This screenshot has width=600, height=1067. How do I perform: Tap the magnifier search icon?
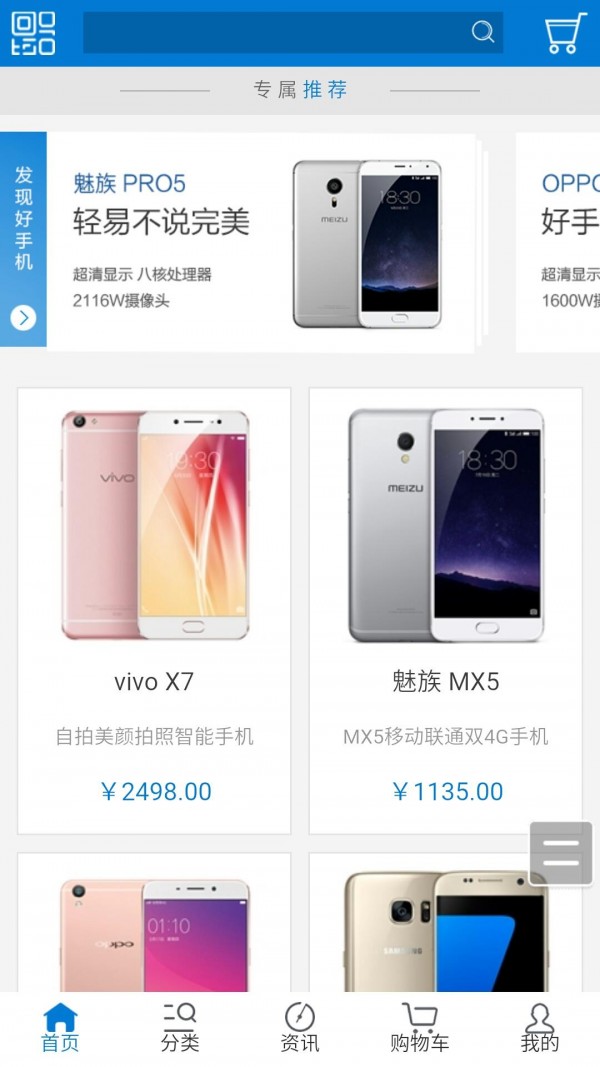pos(483,32)
